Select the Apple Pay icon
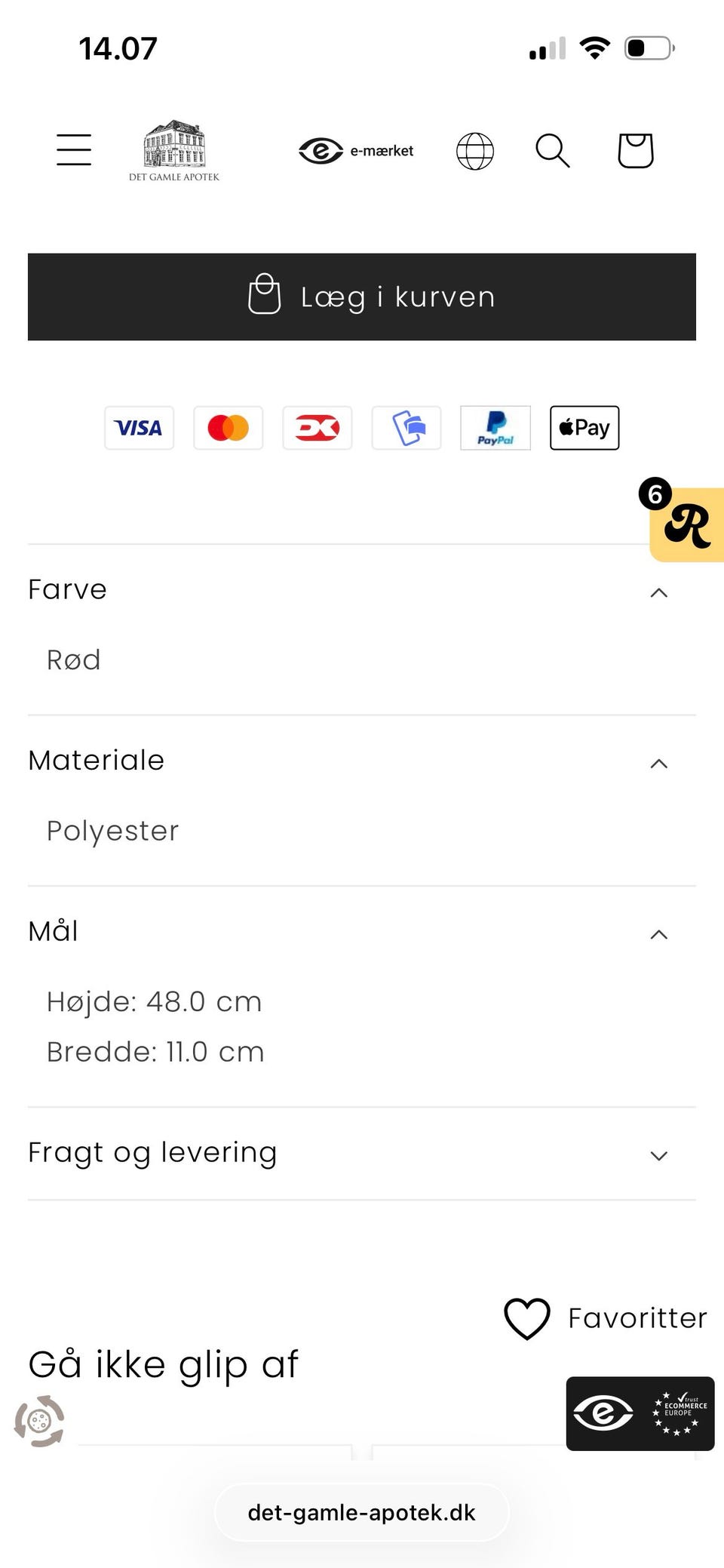This screenshot has width=724, height=1568. click(x=584, y=428)
